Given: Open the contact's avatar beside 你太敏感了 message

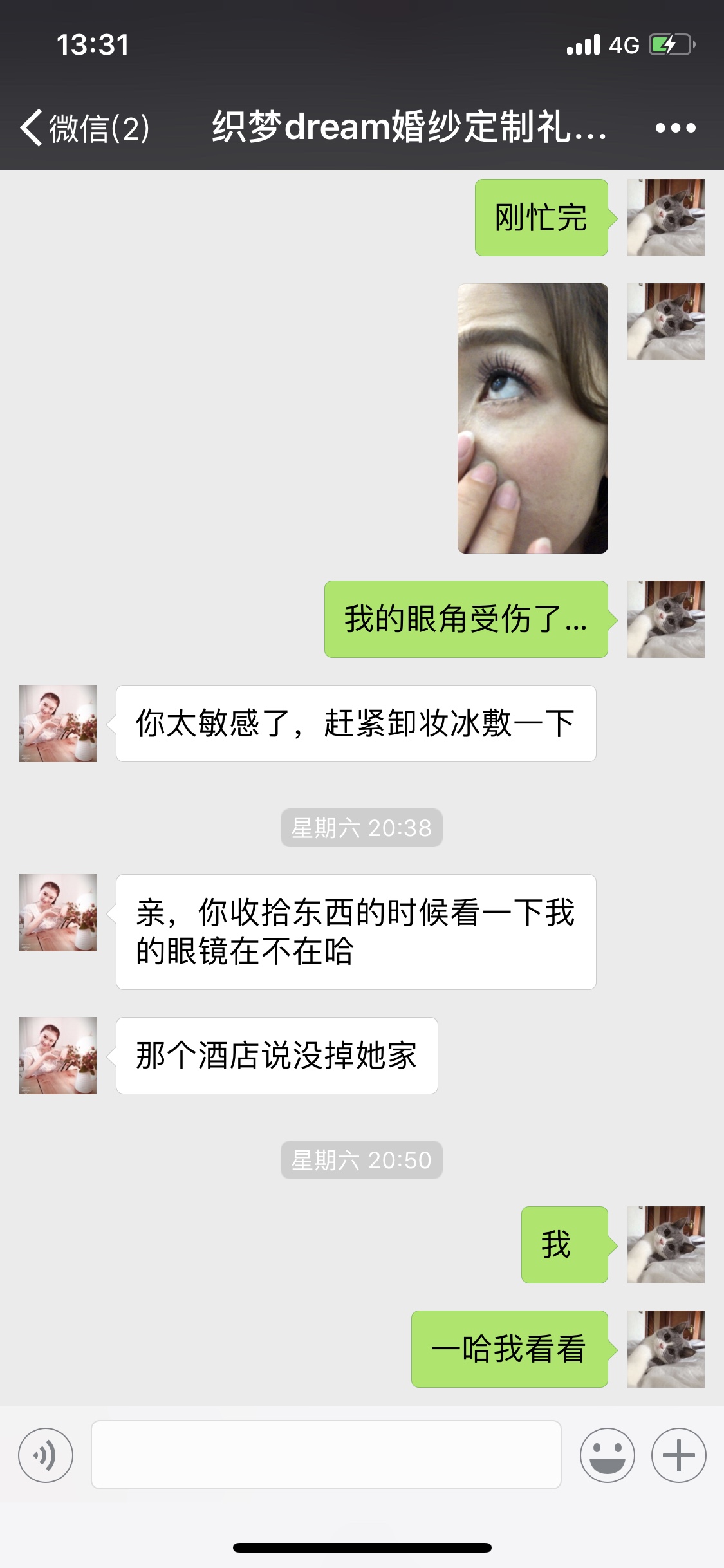Looking at the screenshot, I should pyautogui.click(x=58, y=723).
